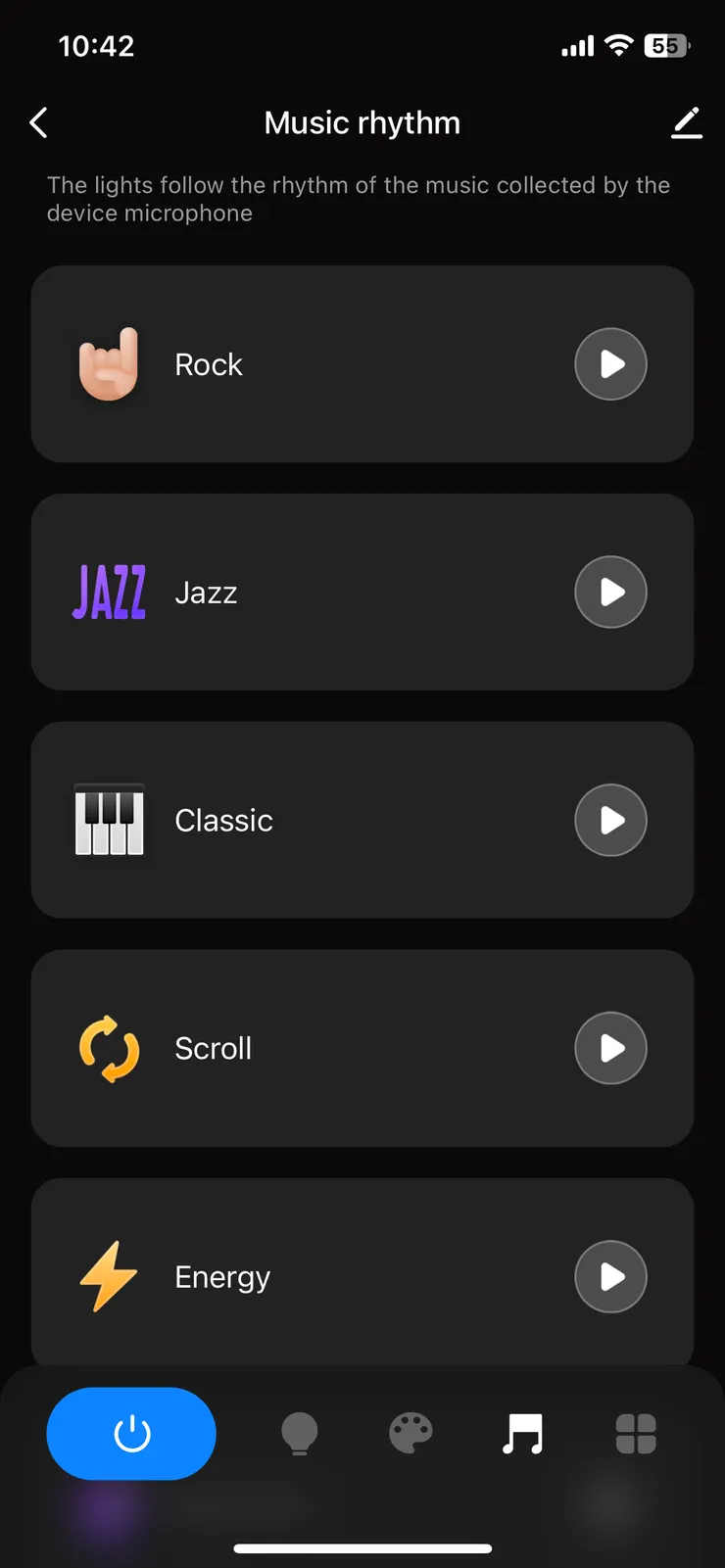Go back from Music rhythm
This screenshot has width=725, height=1568.
click(39, 123)
